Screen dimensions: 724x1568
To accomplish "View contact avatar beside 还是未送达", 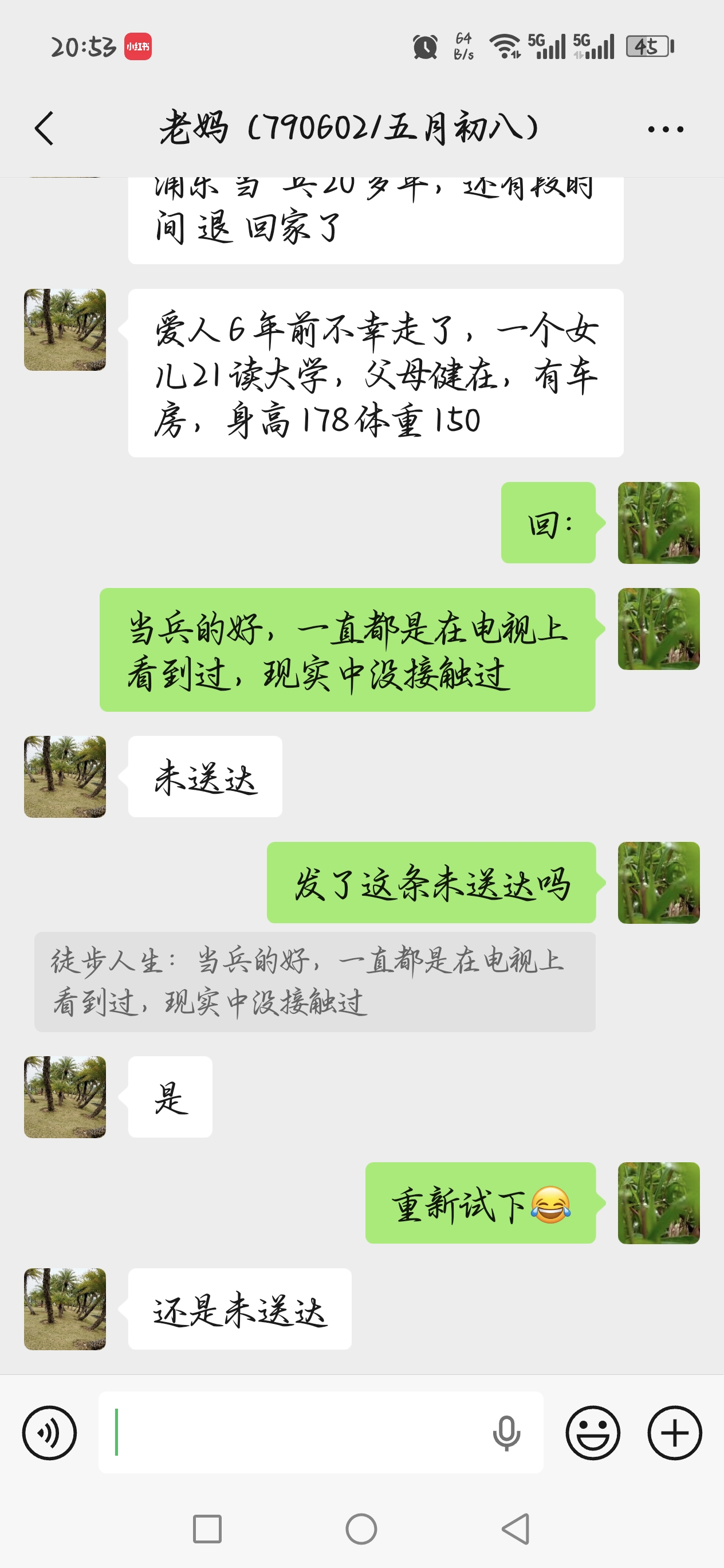I will [x=65, y=1309].
